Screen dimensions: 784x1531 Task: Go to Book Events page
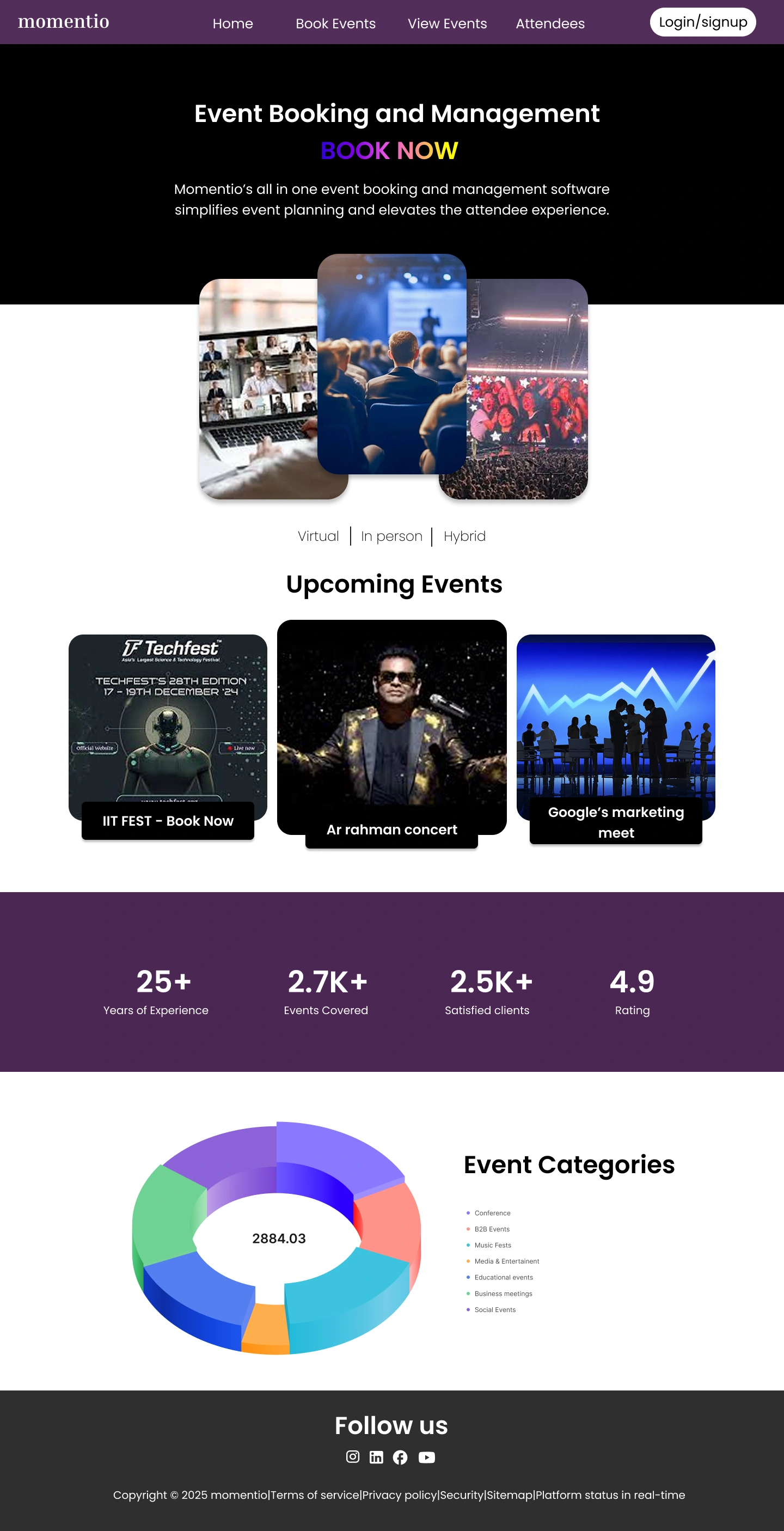[335, 24]
